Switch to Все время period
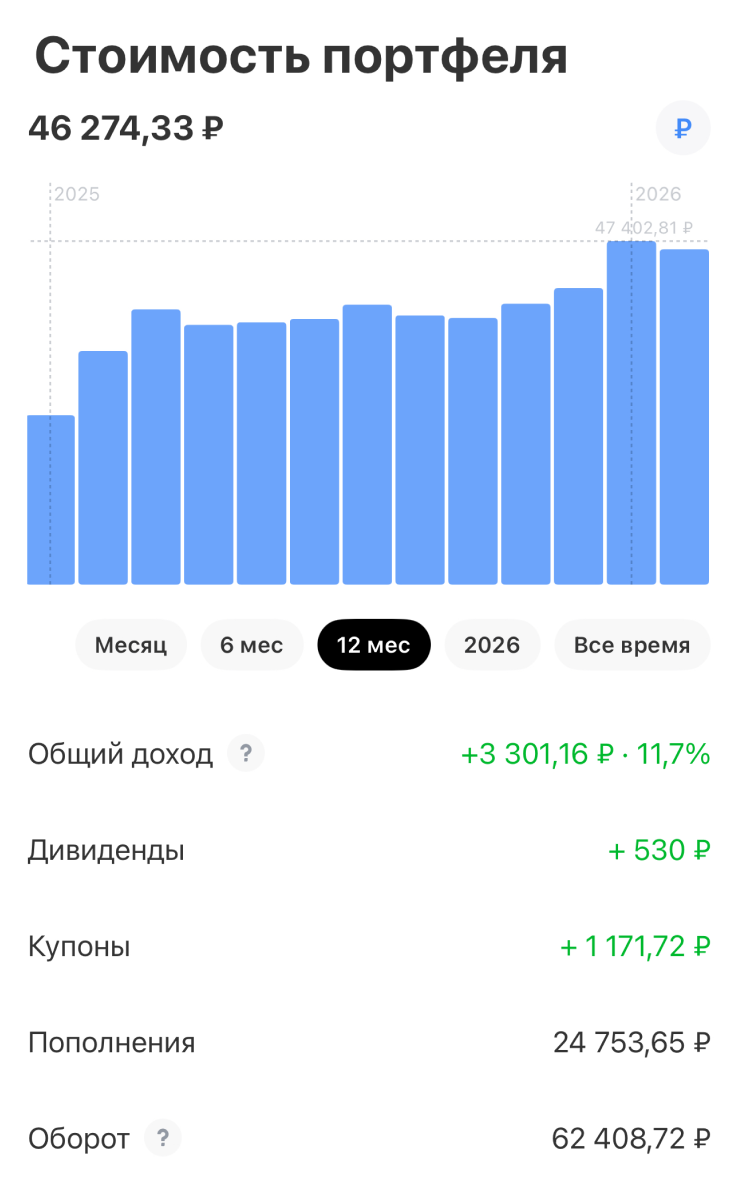The image size is (740, 1196). [632, 645]
